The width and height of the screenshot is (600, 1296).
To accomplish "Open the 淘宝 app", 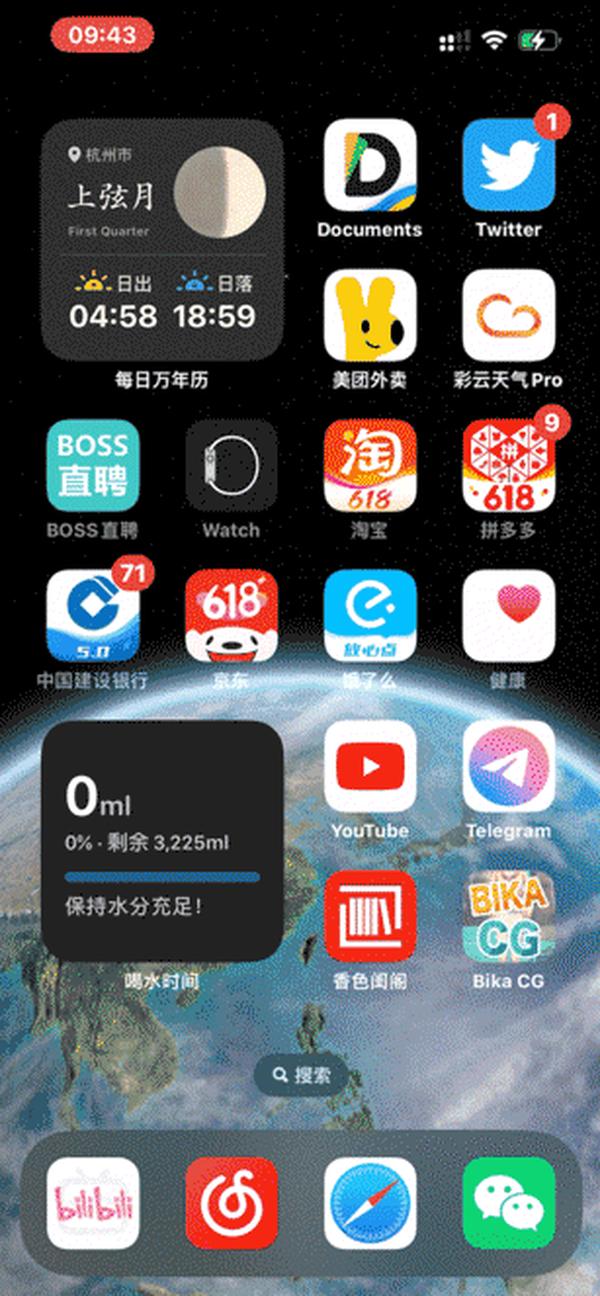I will click(370, 466).
